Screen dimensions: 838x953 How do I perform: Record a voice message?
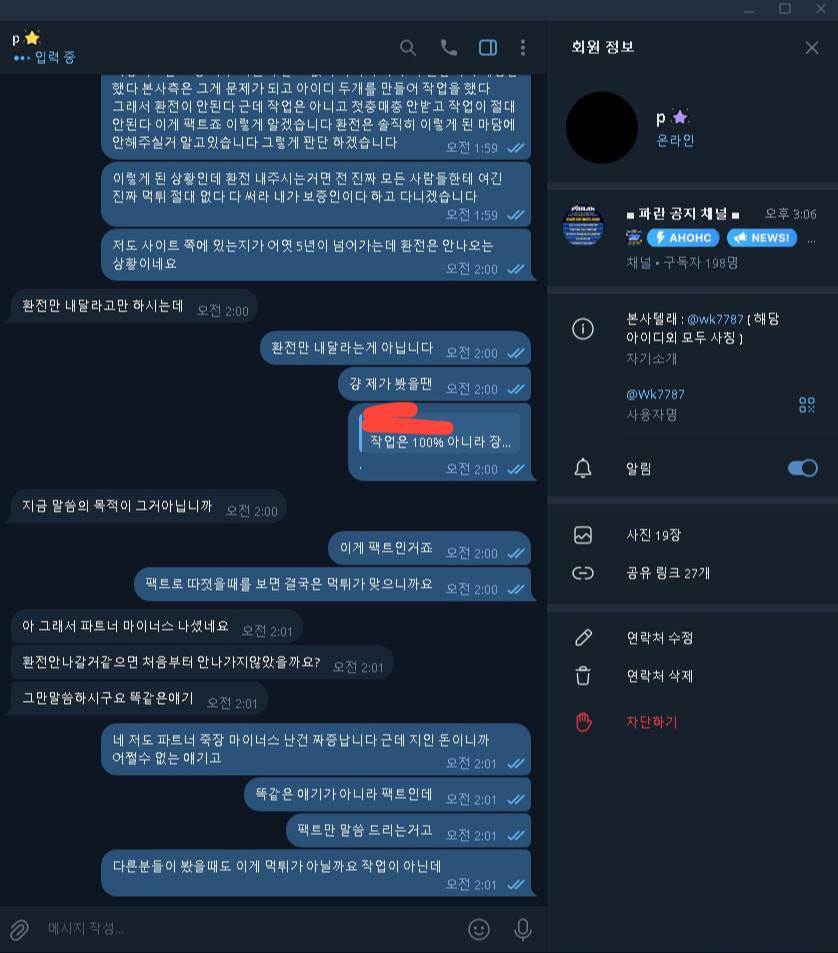(x=522, y=929)
